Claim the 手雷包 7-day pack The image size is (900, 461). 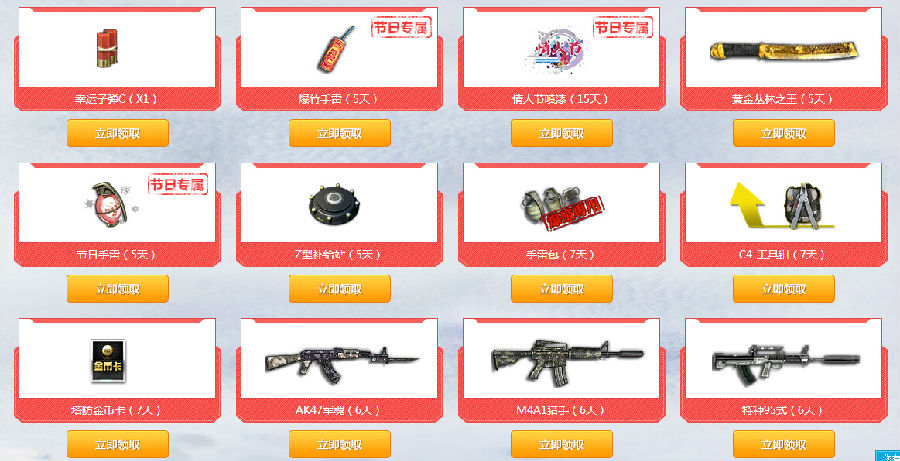click(561, 289)
